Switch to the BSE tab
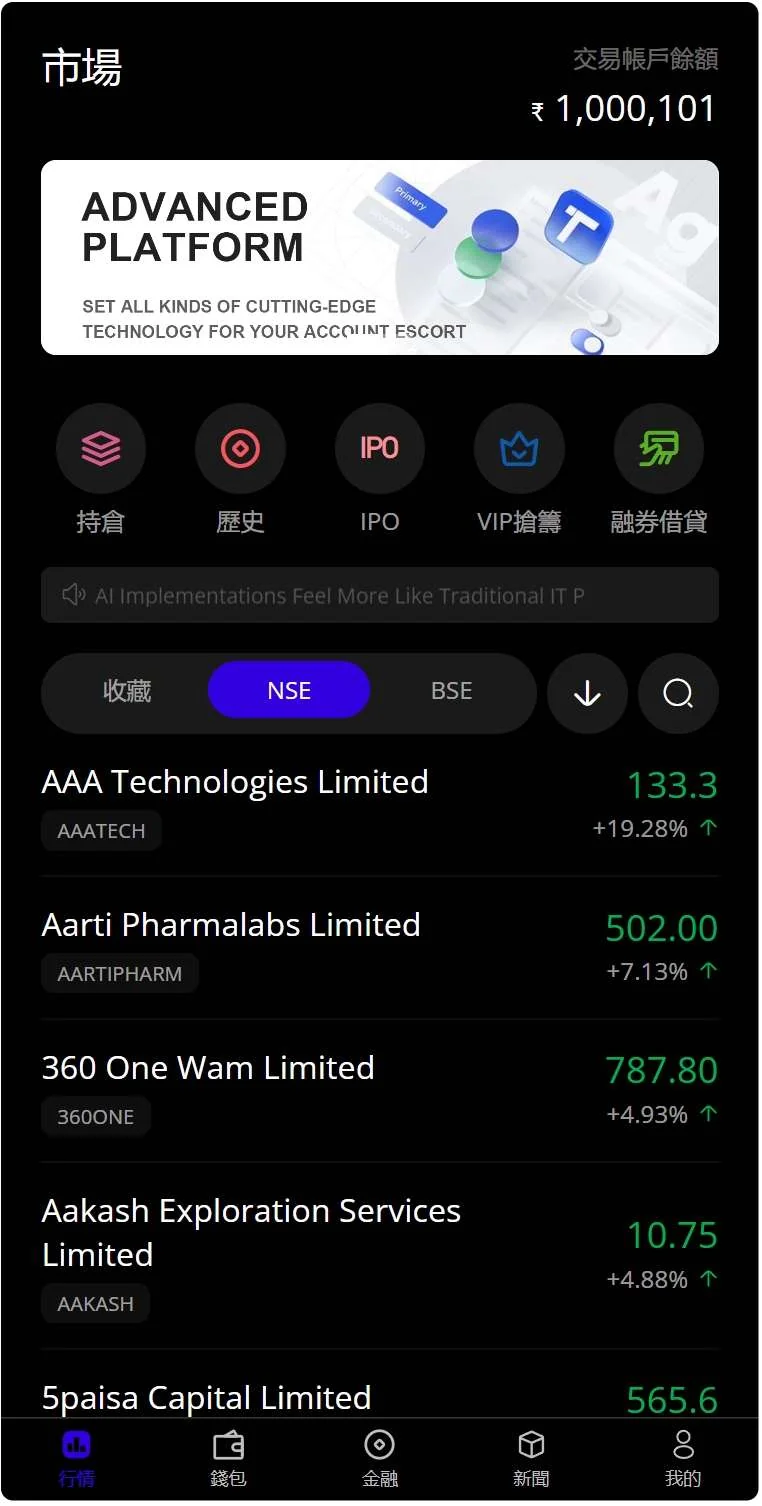The image size is (762, 1506). pyautogui.click(x=451, y=691)
